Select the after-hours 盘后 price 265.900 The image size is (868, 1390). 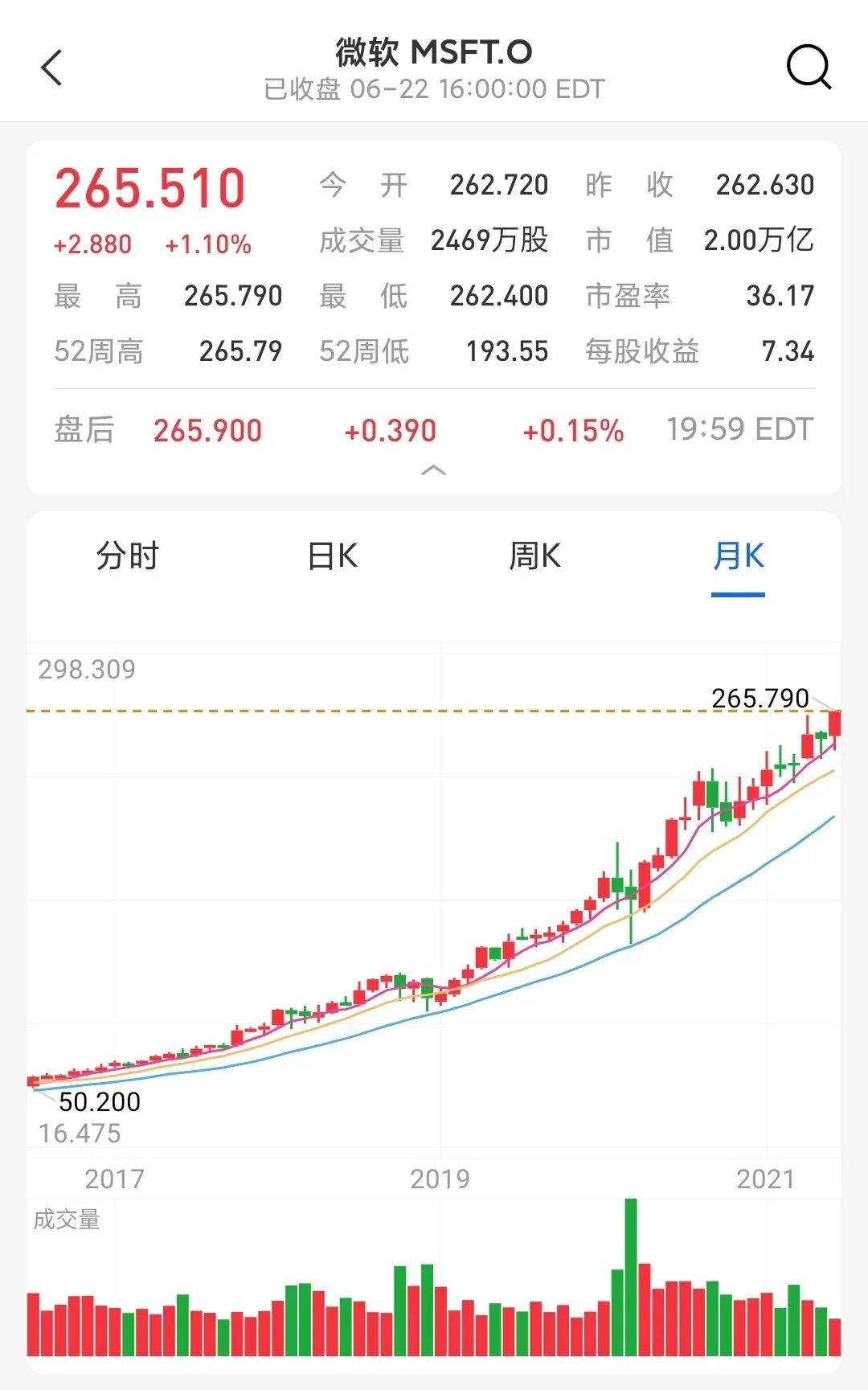pyautogui.click(x=208, y=431)
